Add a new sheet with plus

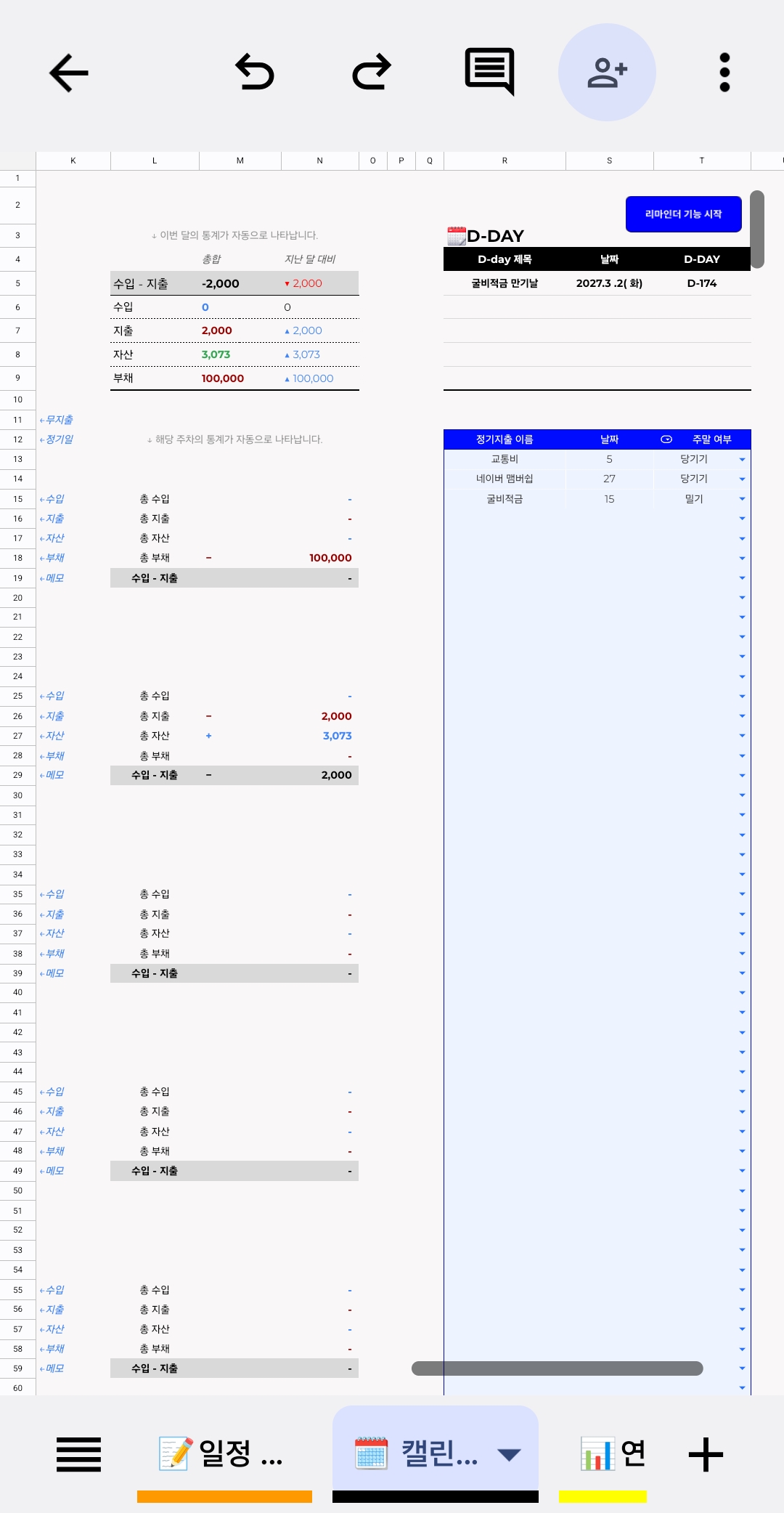click(x=706, y=1454)
